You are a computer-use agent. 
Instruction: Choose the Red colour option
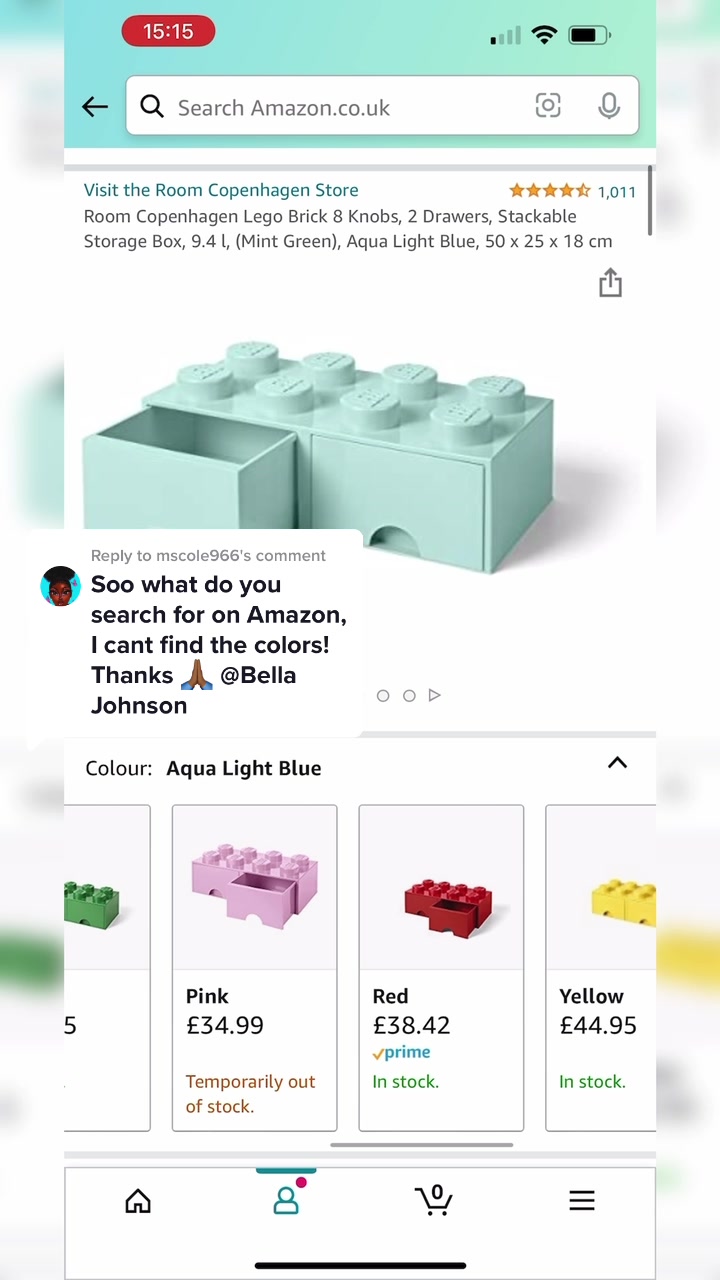[441, 967]
